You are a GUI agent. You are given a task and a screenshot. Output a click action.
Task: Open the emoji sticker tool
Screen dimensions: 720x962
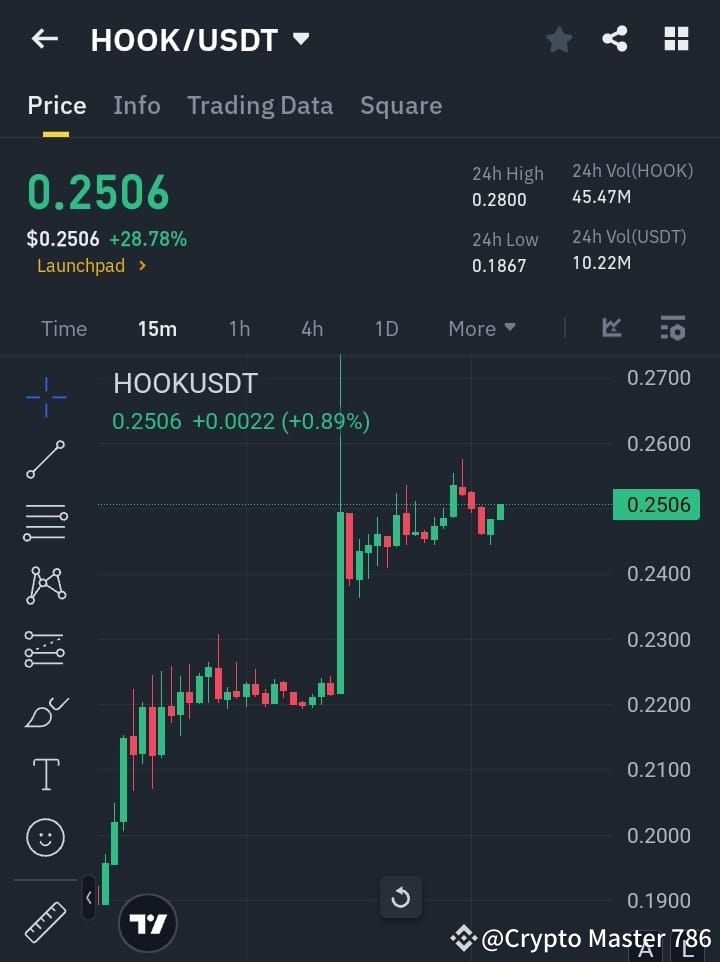pyautogui.click(x=45, y=838)
